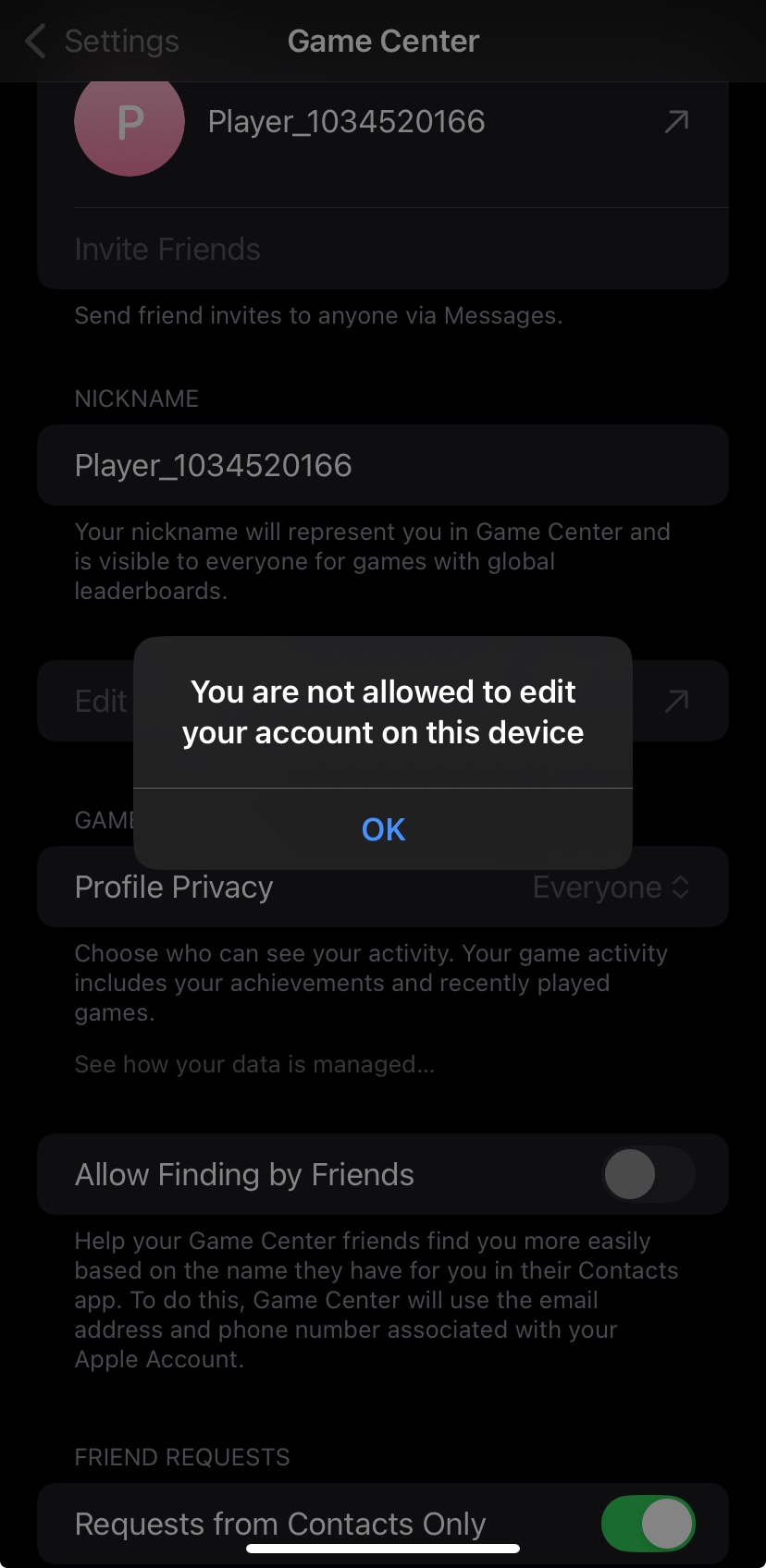Open the Player_1034520166 profile row

383,122
